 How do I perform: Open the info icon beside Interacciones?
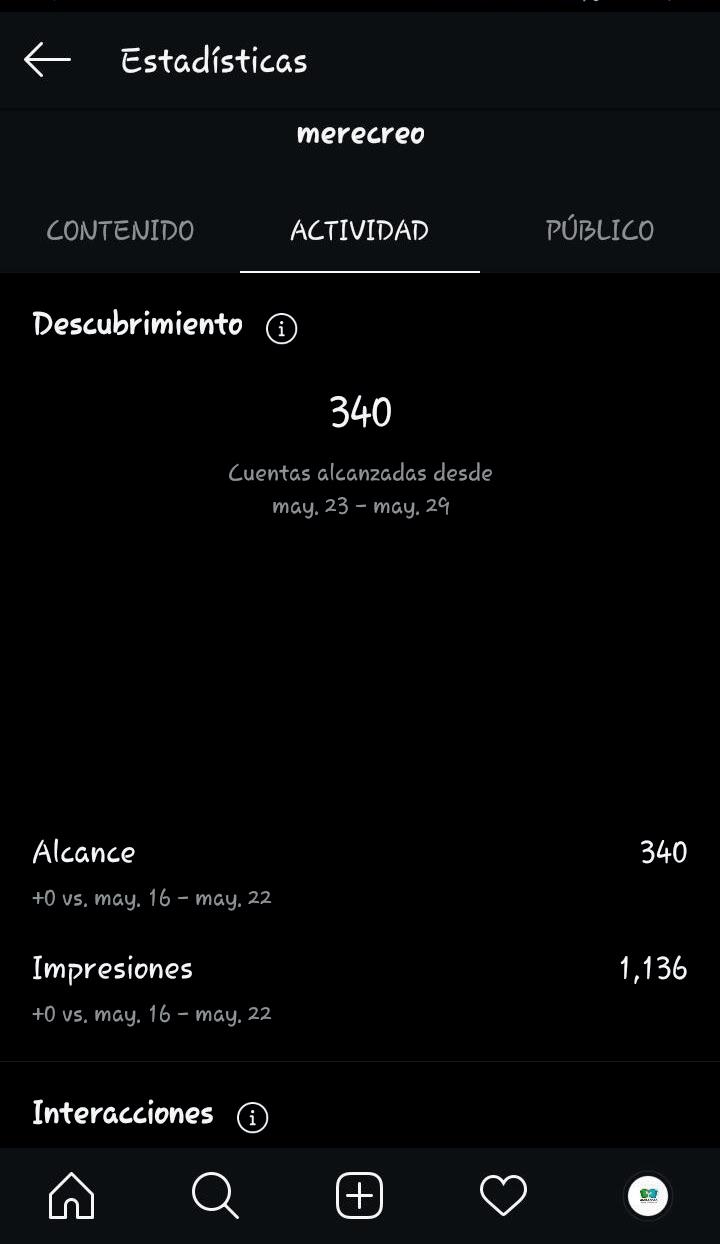(x=253, y=1116)
